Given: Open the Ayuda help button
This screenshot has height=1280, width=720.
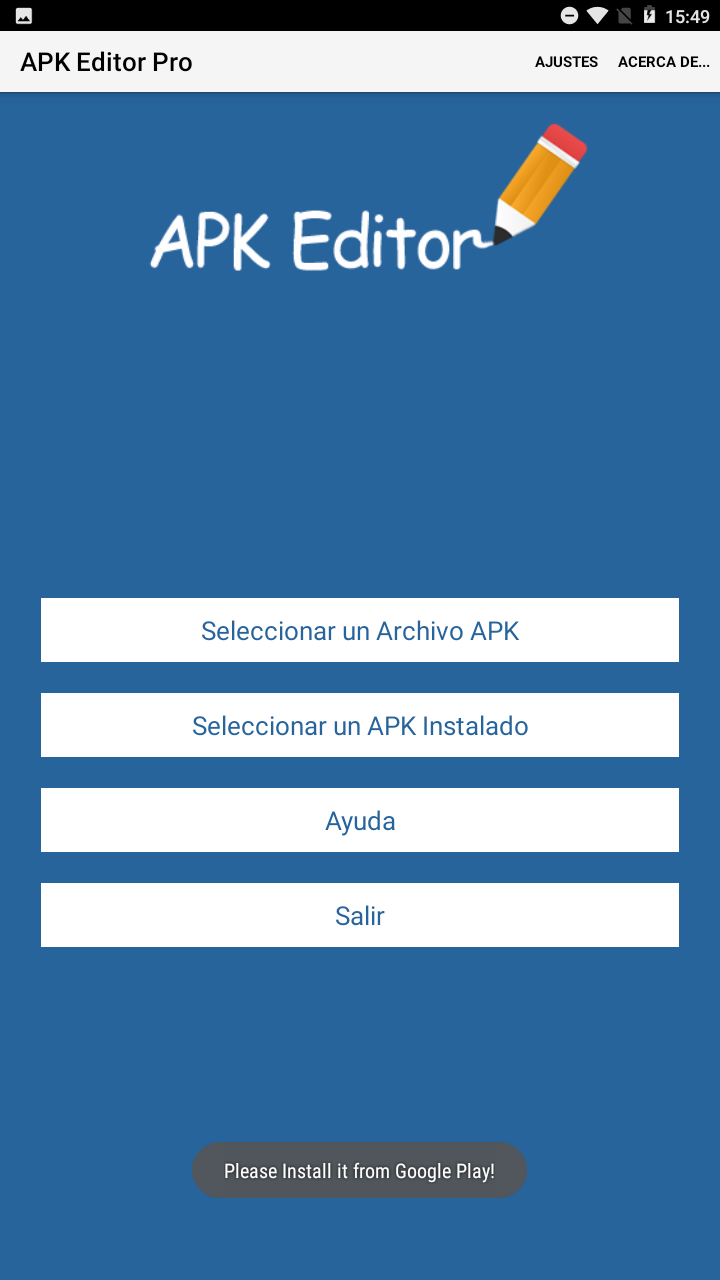Looking at the screenshot, I should pos(360,820).
